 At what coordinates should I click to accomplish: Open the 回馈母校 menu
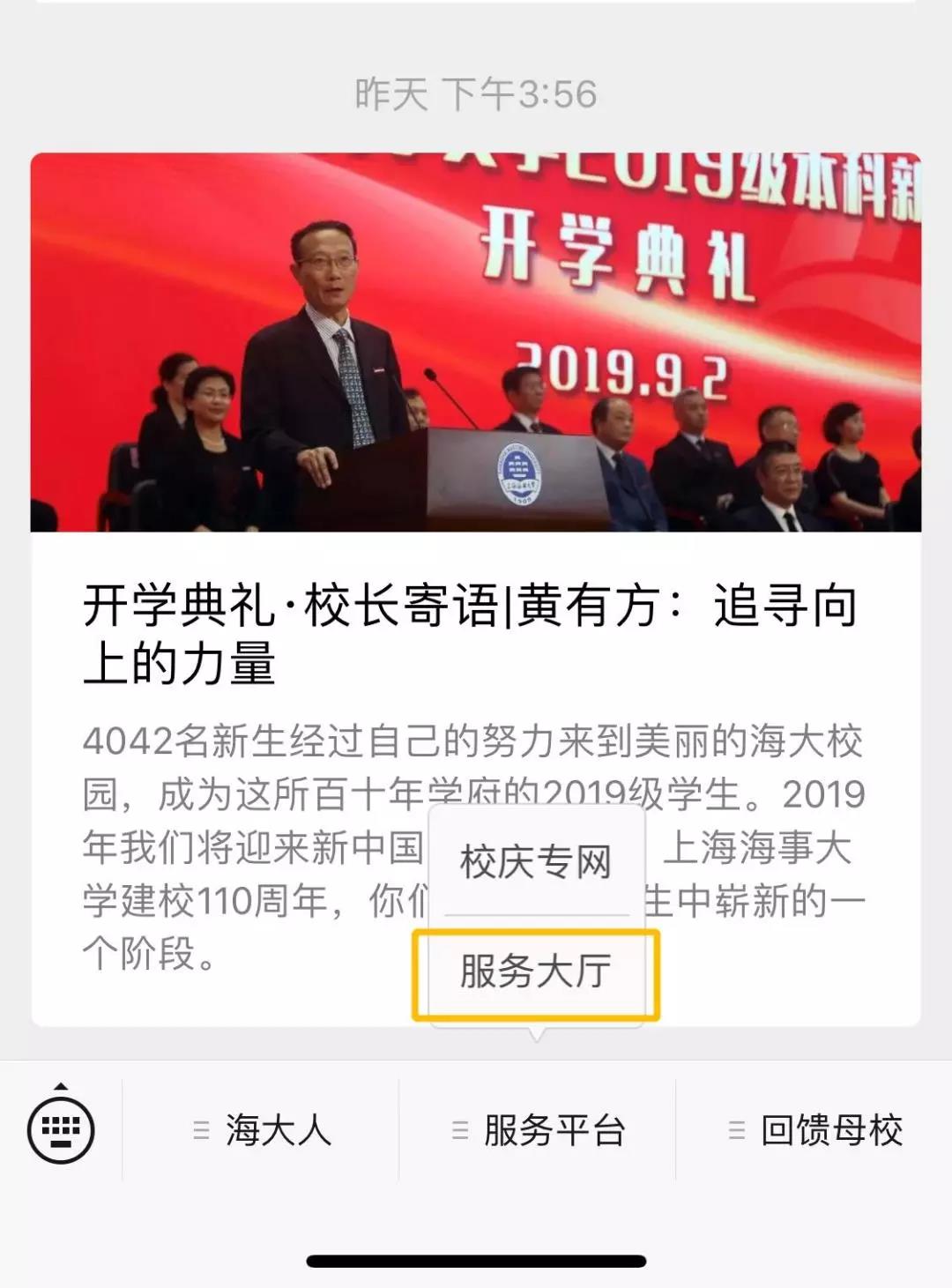point(814,1130)
